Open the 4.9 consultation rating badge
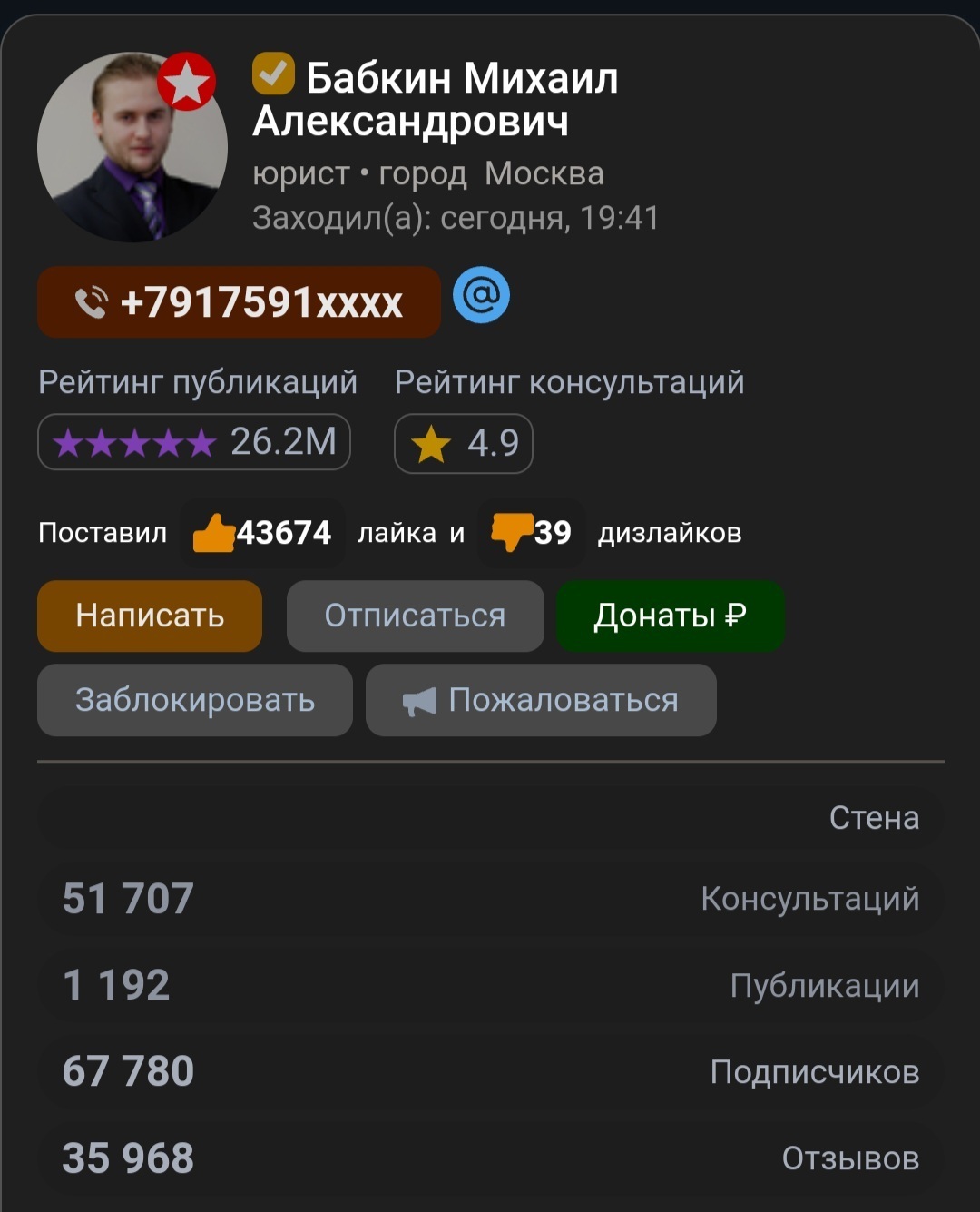The width and height of the screenshot is (980, 1212). pyautogui.click(x=463, y=443)
